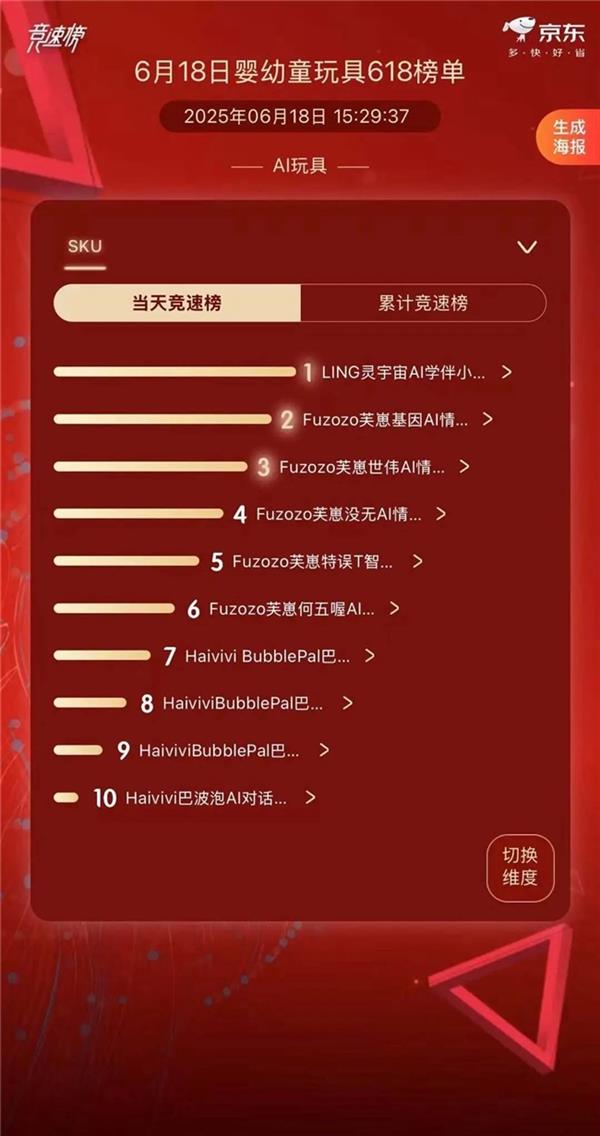This screenshot has width=600, height=1136.
Task: Select the 当天竞速榜 tab
Action: tap(177, 303)
